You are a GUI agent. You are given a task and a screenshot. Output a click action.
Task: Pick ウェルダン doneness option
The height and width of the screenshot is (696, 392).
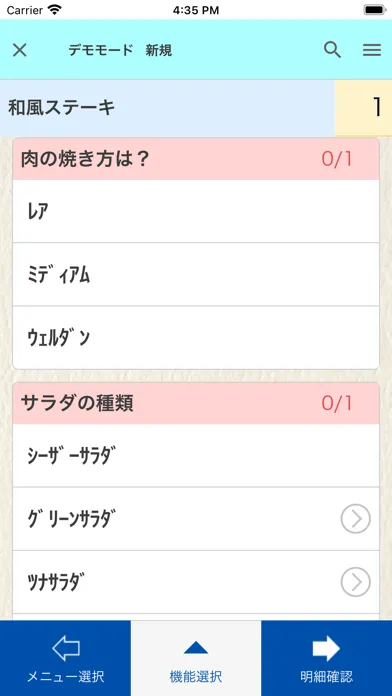196,337
